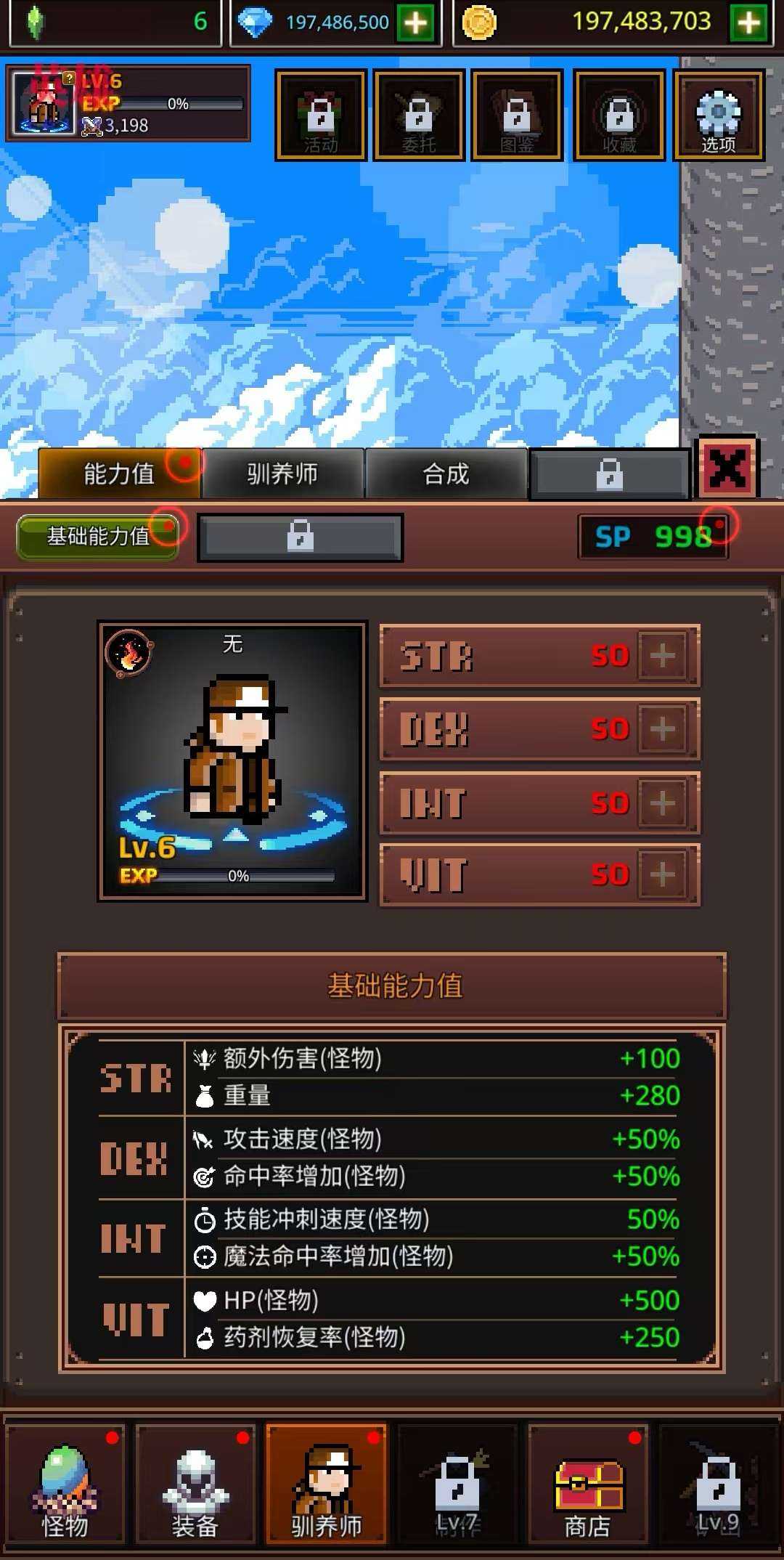784x1560 pixels.
Task: Close the trainer panel with the X
Action: point(727,468)
